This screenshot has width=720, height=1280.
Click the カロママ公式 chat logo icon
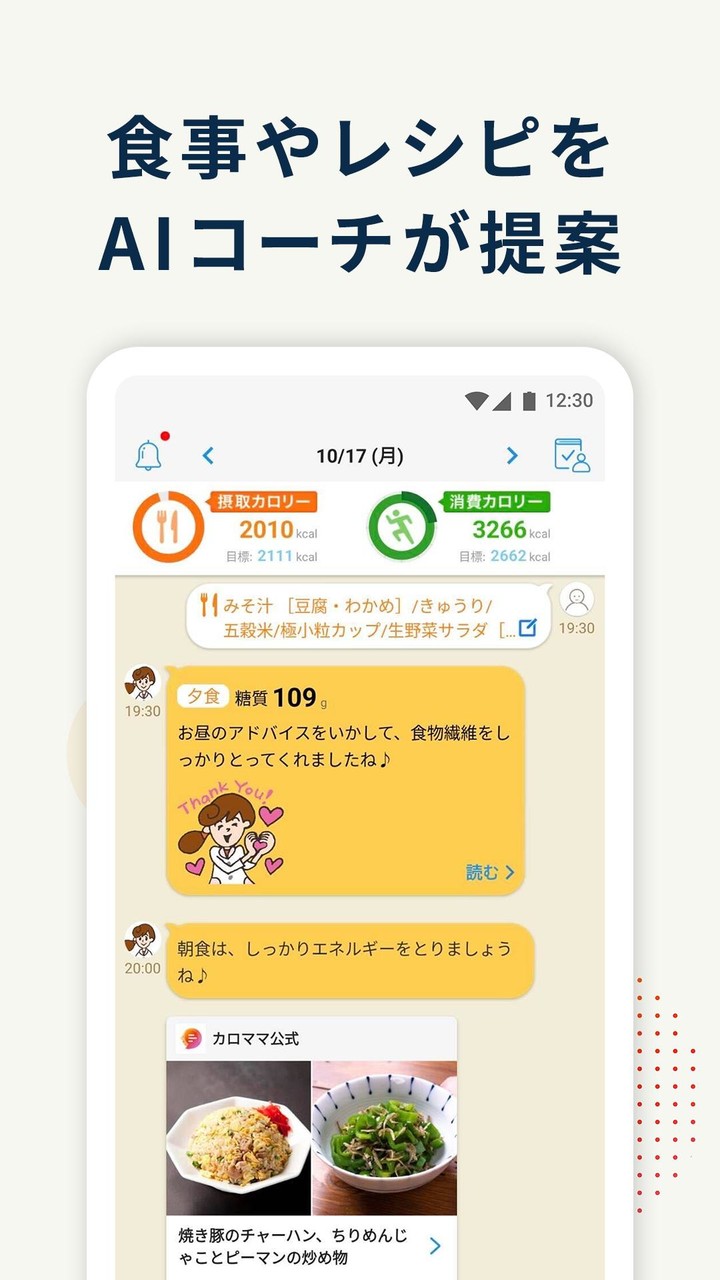192,1038
